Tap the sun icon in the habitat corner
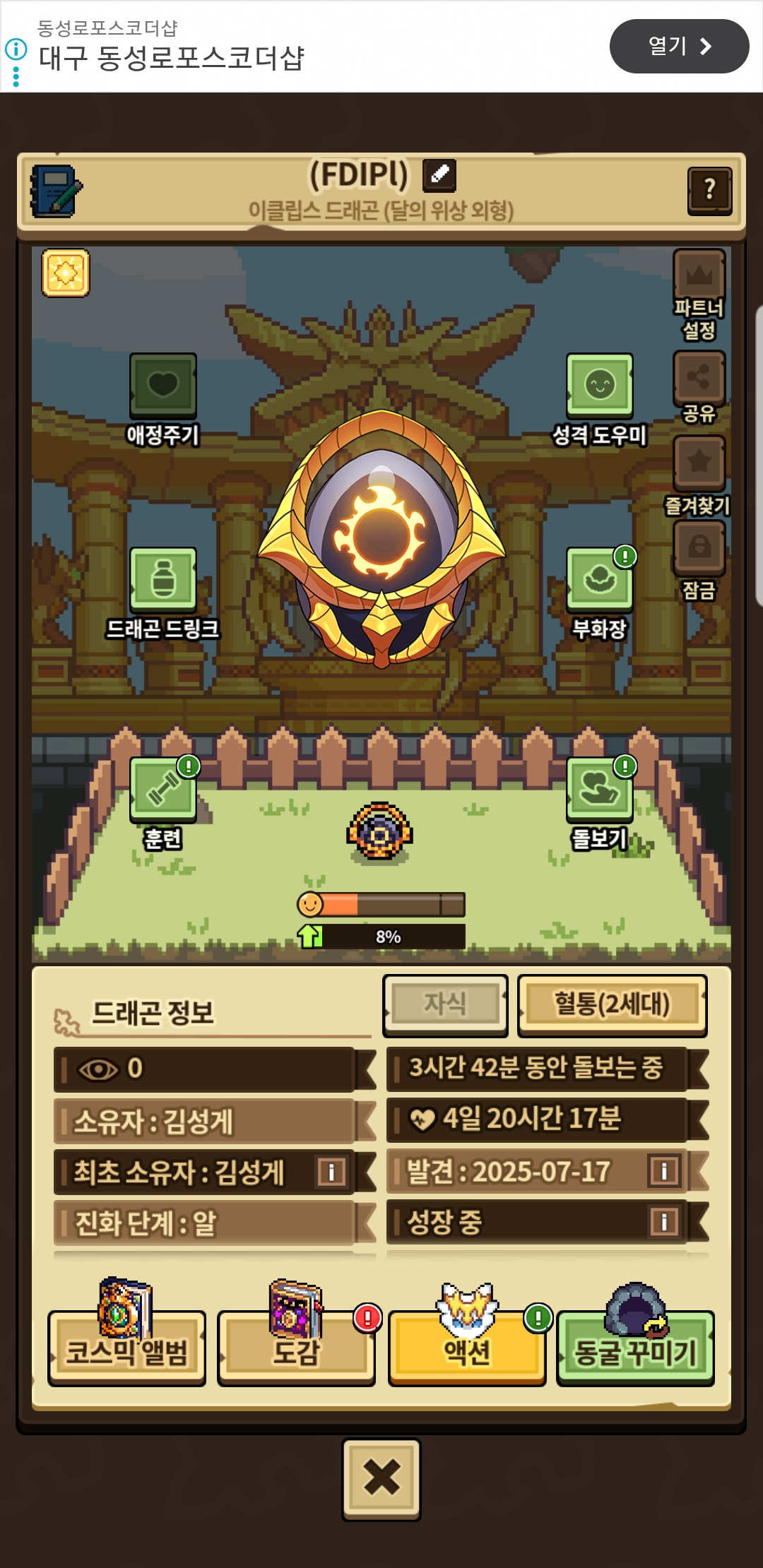 tap(65, 273)
